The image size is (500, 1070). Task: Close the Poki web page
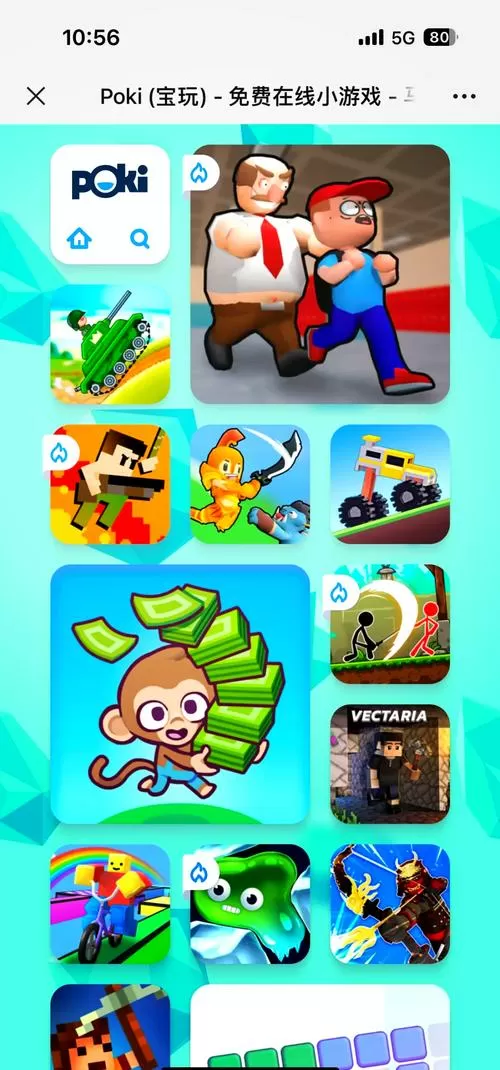pyautogui.click(x=36, y=96)
